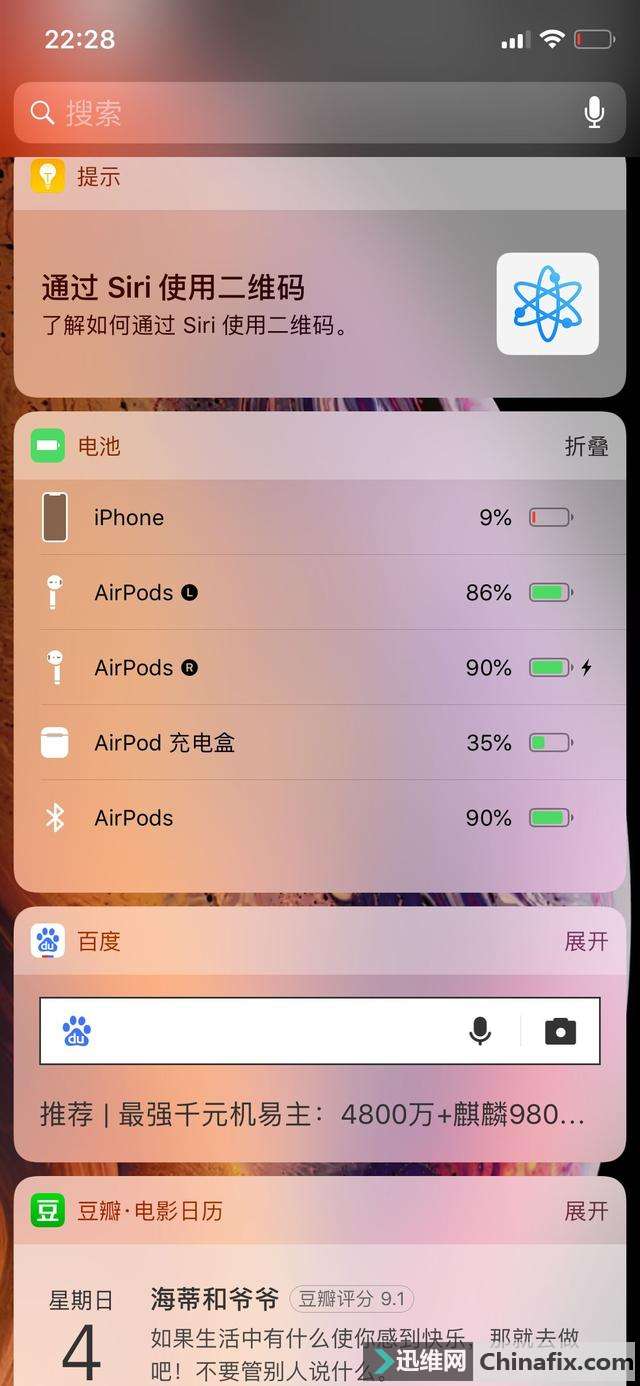Screen dimensions: 640x1386
Task: Start voice dictation in the search bar
Action: point(594,112)
